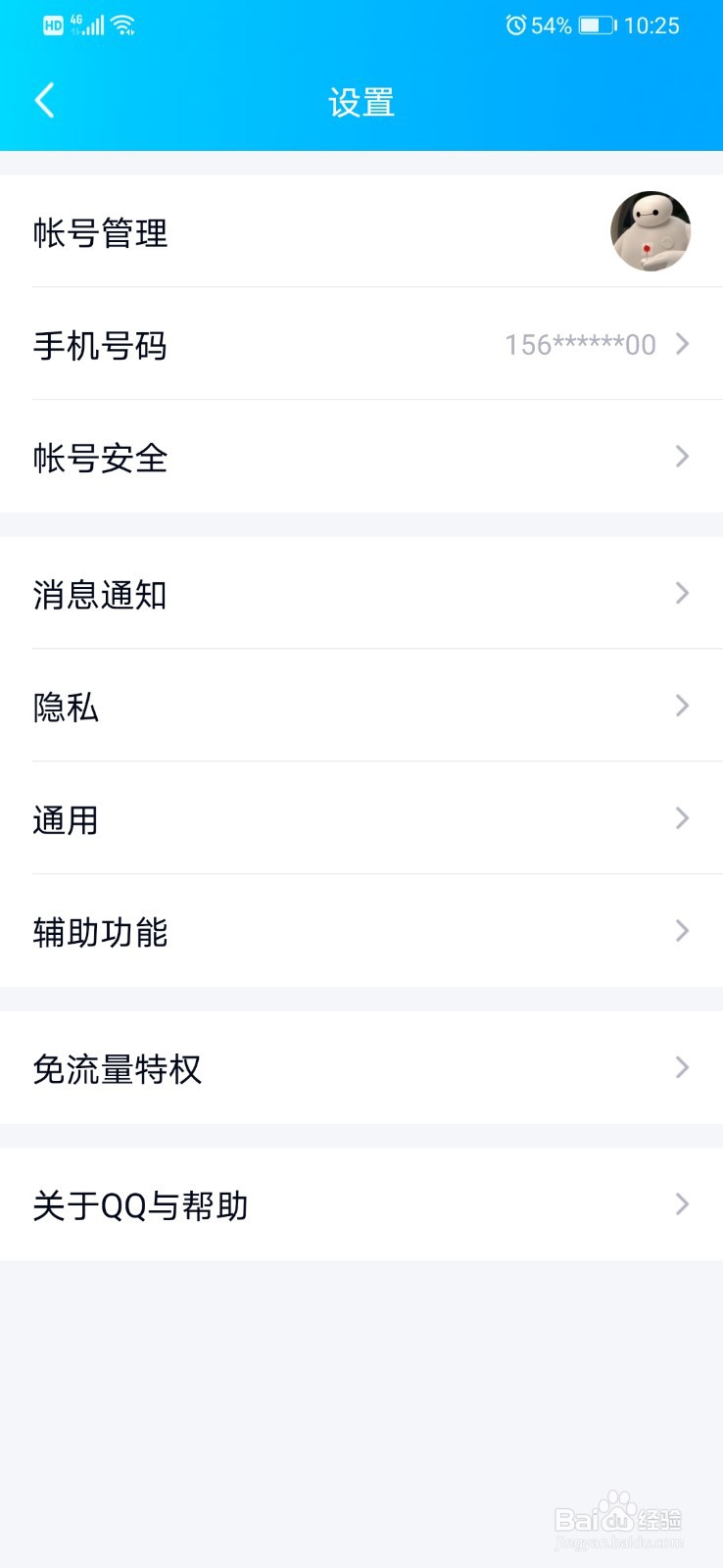Open 消息通知 settings
Image resolution: width=723 pixels, height=1568 pixels.
pyautogui.click(x=362, y=594)
